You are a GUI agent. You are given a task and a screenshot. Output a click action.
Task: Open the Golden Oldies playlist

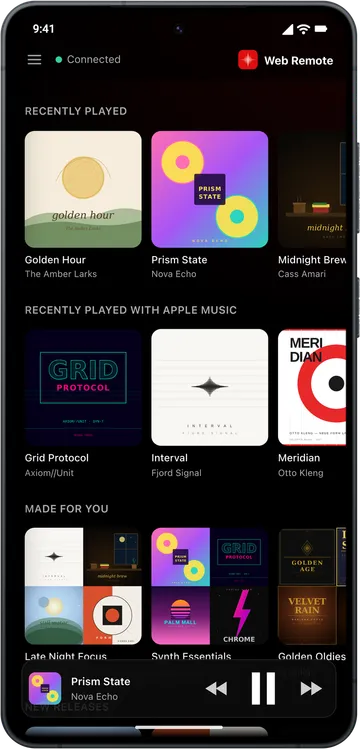pos(312,586)
